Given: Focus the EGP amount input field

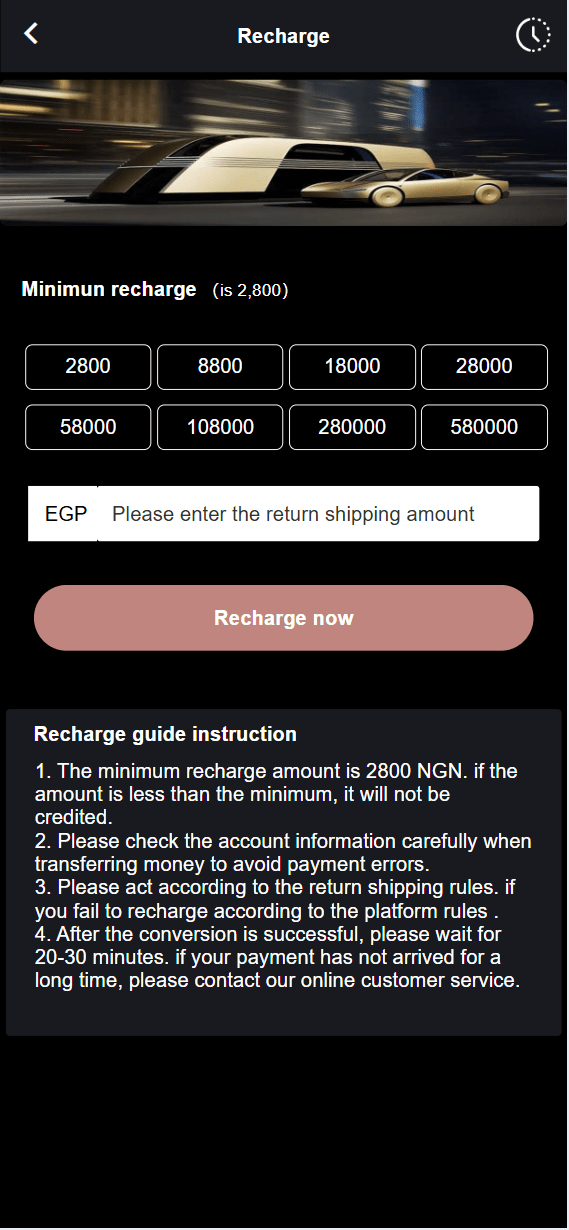Looking at the screenshot, I should 318,514.
